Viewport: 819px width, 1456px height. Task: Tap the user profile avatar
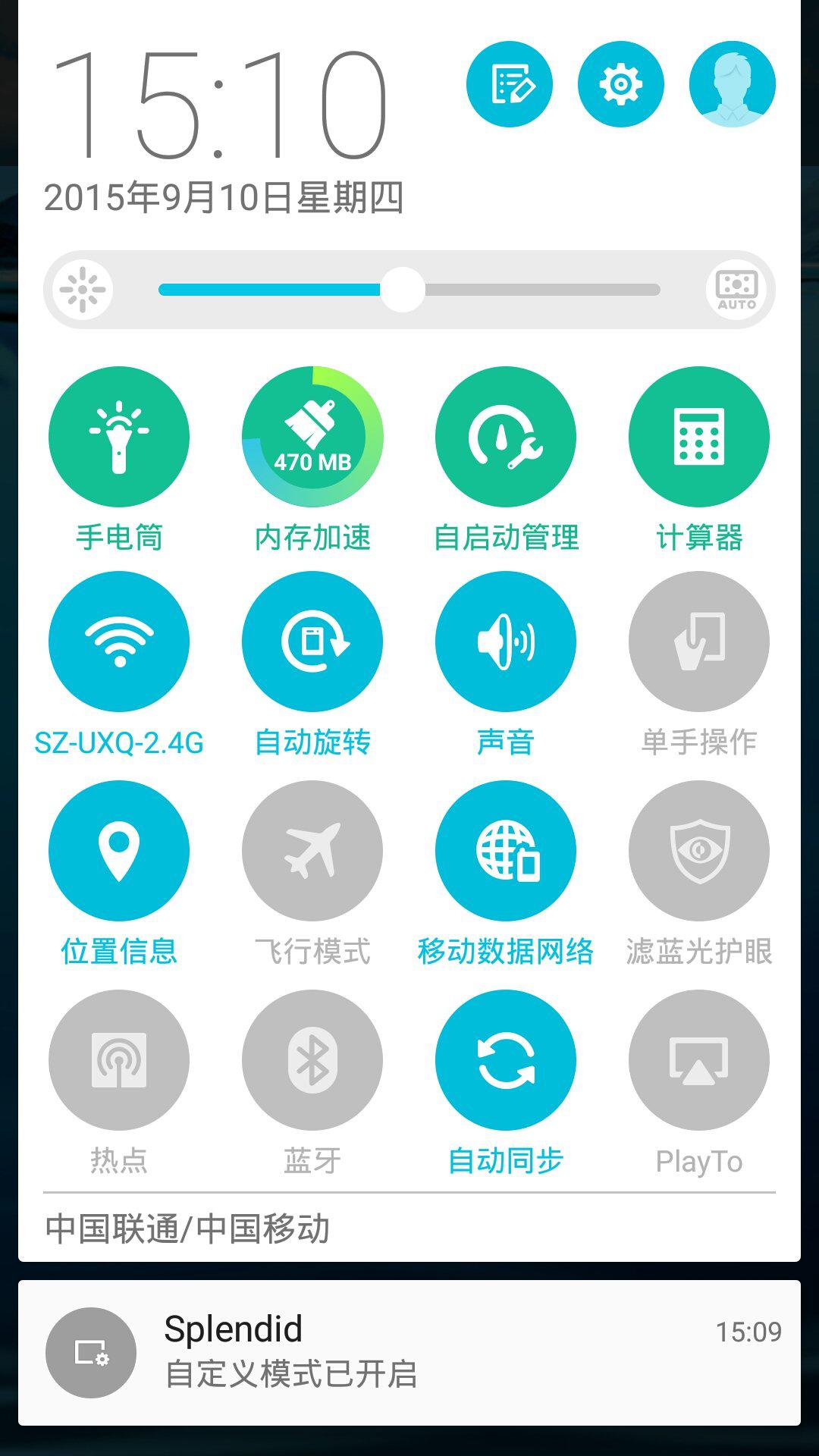pos(733,83)
